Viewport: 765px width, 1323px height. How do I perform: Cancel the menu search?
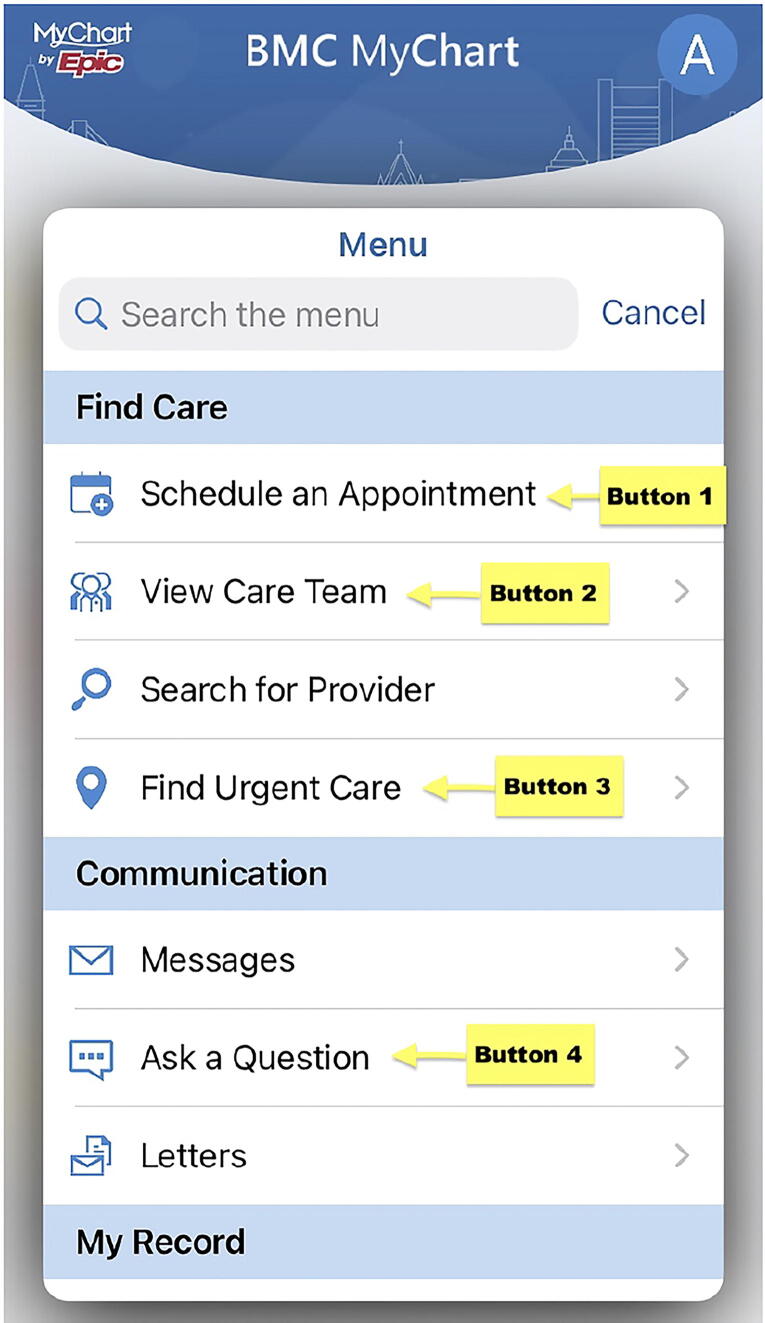pyautogui.click(x=653, y=313)
